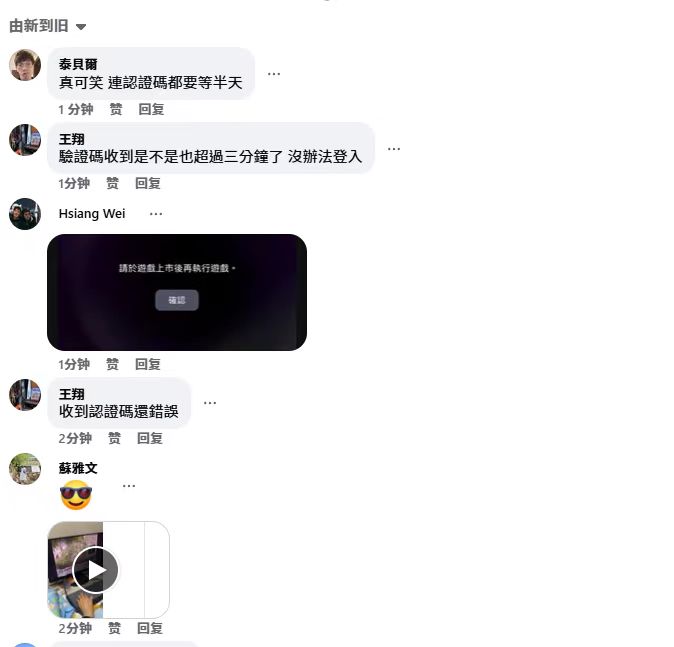Reply to Hsiang Wei's image comment
674x647 pixels.
pos(148,364)
